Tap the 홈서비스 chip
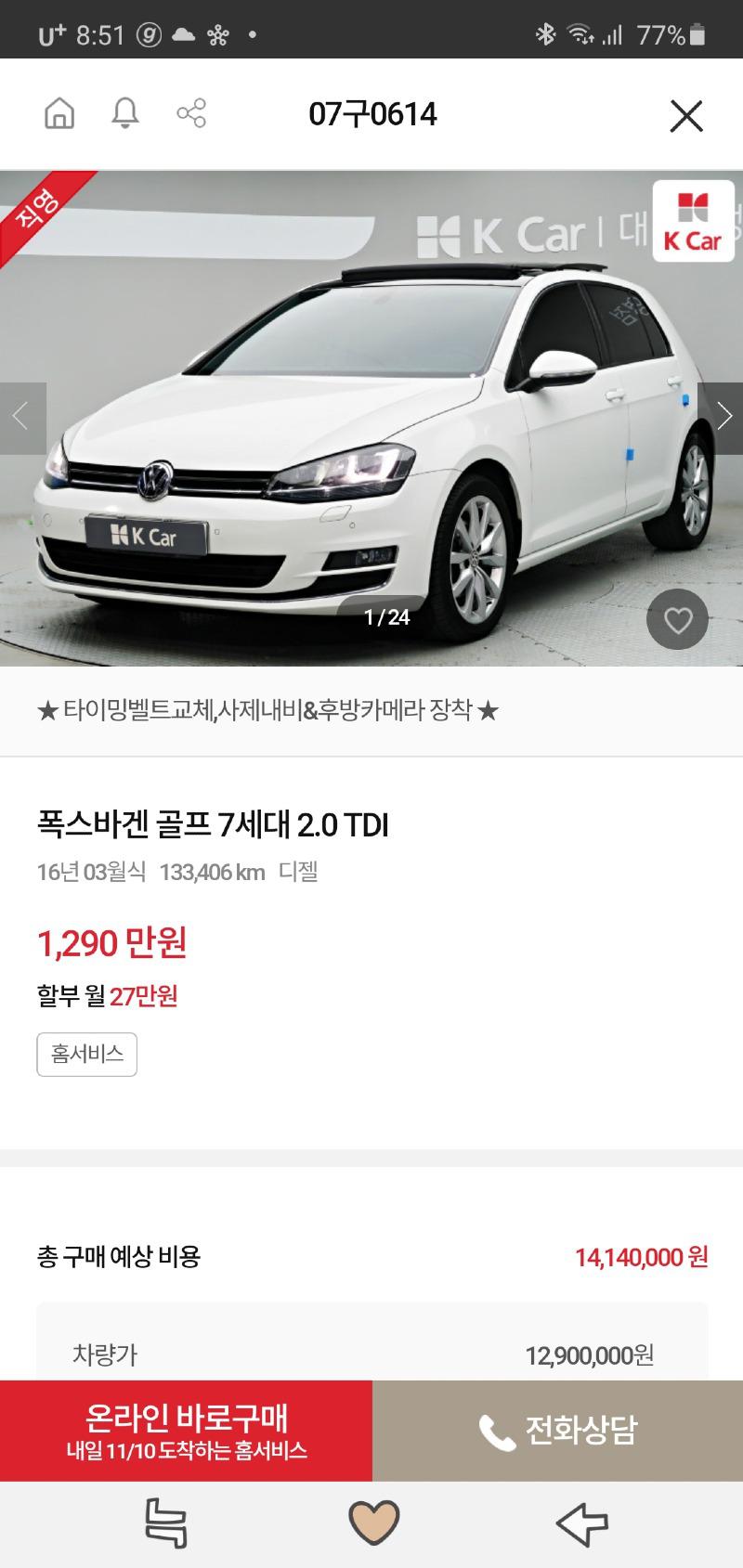Image resolution: width=743 pixels, height=1568 pixels. click(87, 1055)
